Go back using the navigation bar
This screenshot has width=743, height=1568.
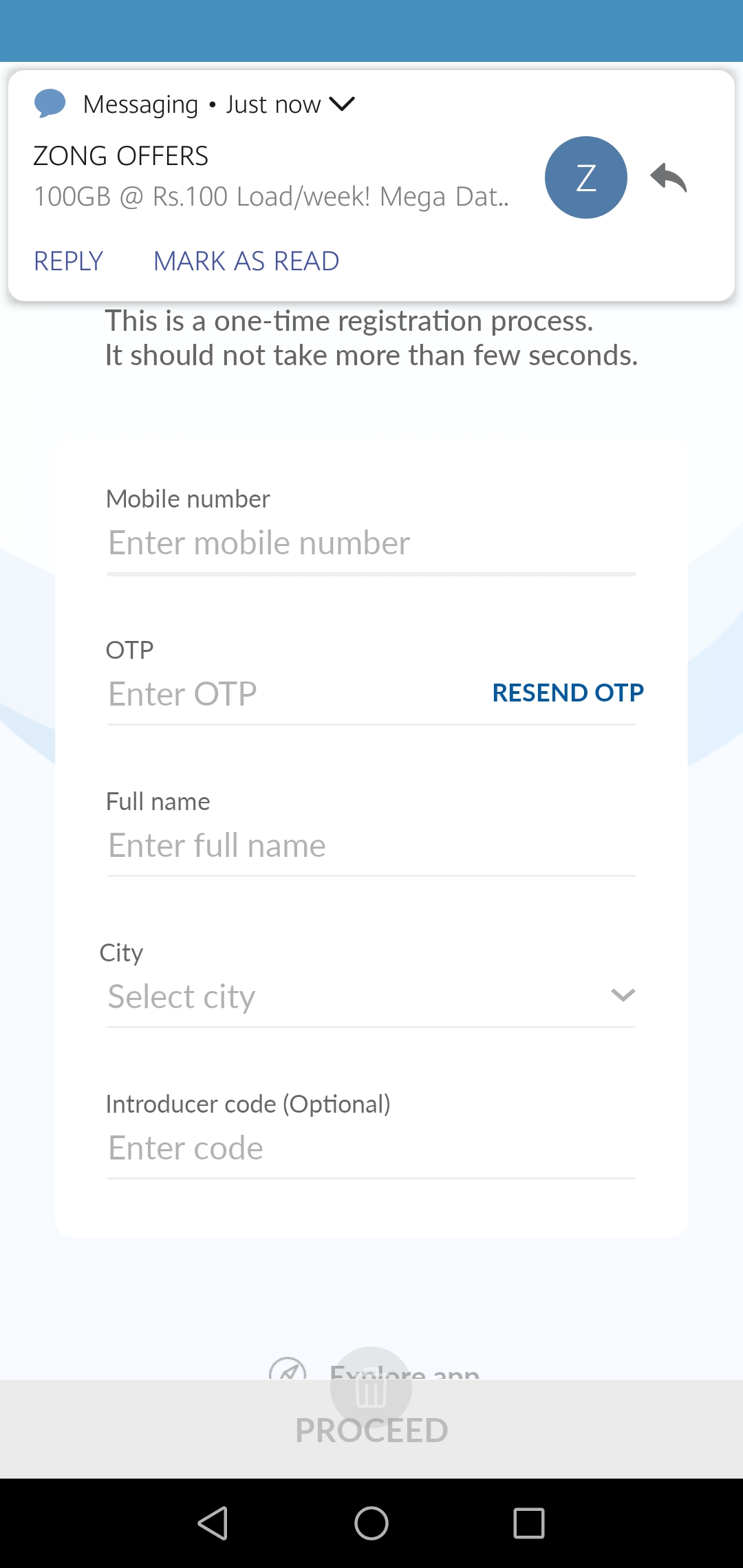213,1523
